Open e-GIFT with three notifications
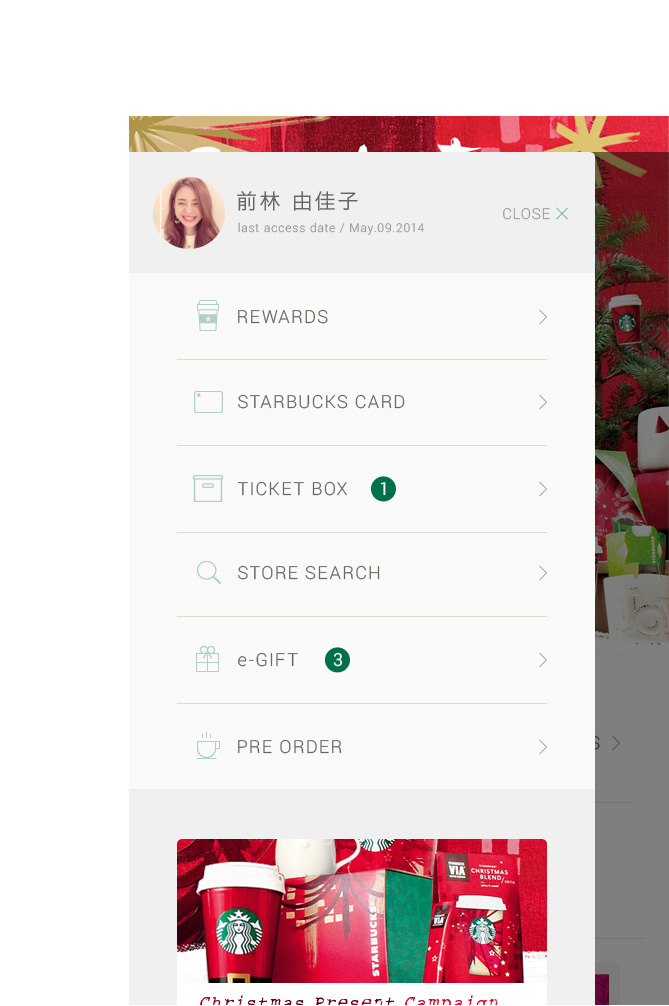Image resolution: width=669 pixels, height=1006 pixels. tap(362, 660)
